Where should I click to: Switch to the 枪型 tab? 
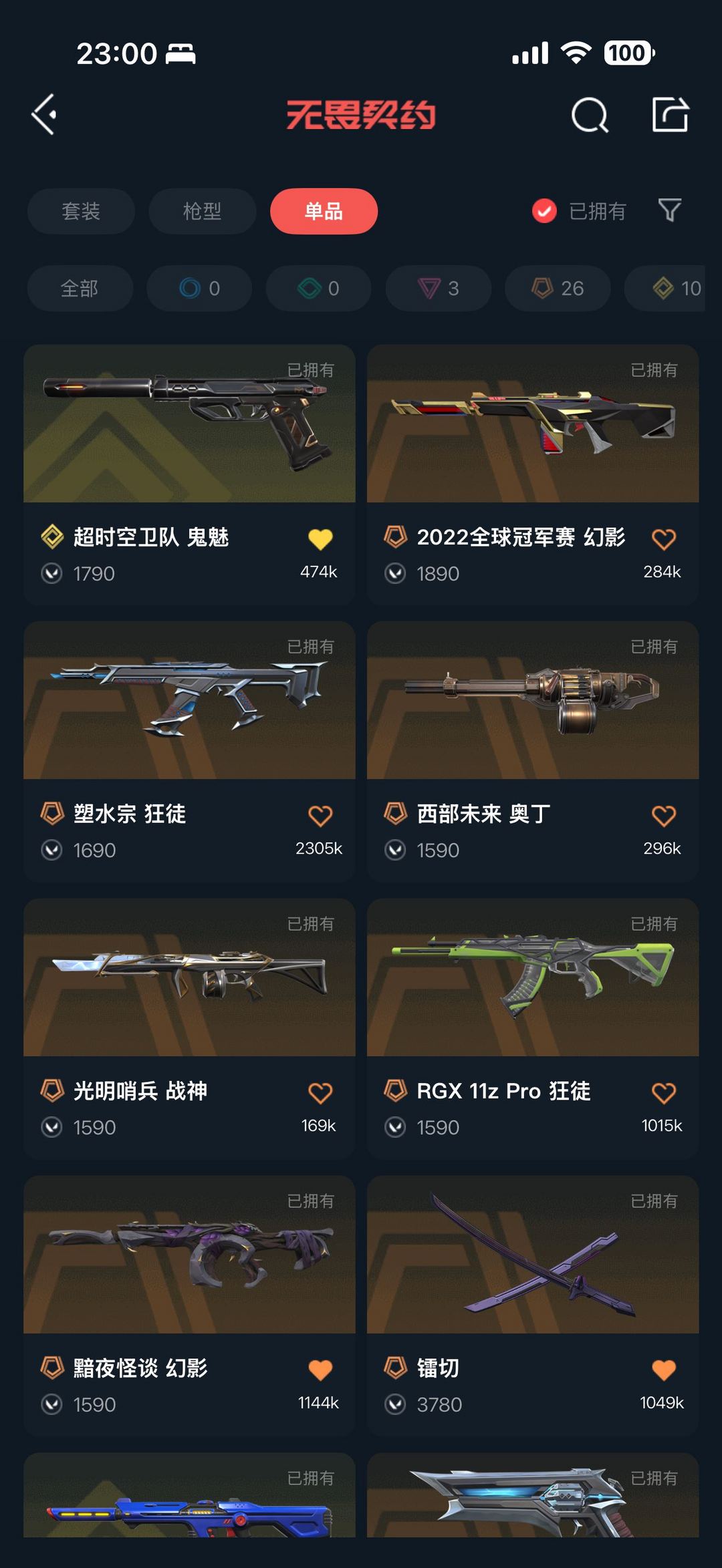pos(202,211)
